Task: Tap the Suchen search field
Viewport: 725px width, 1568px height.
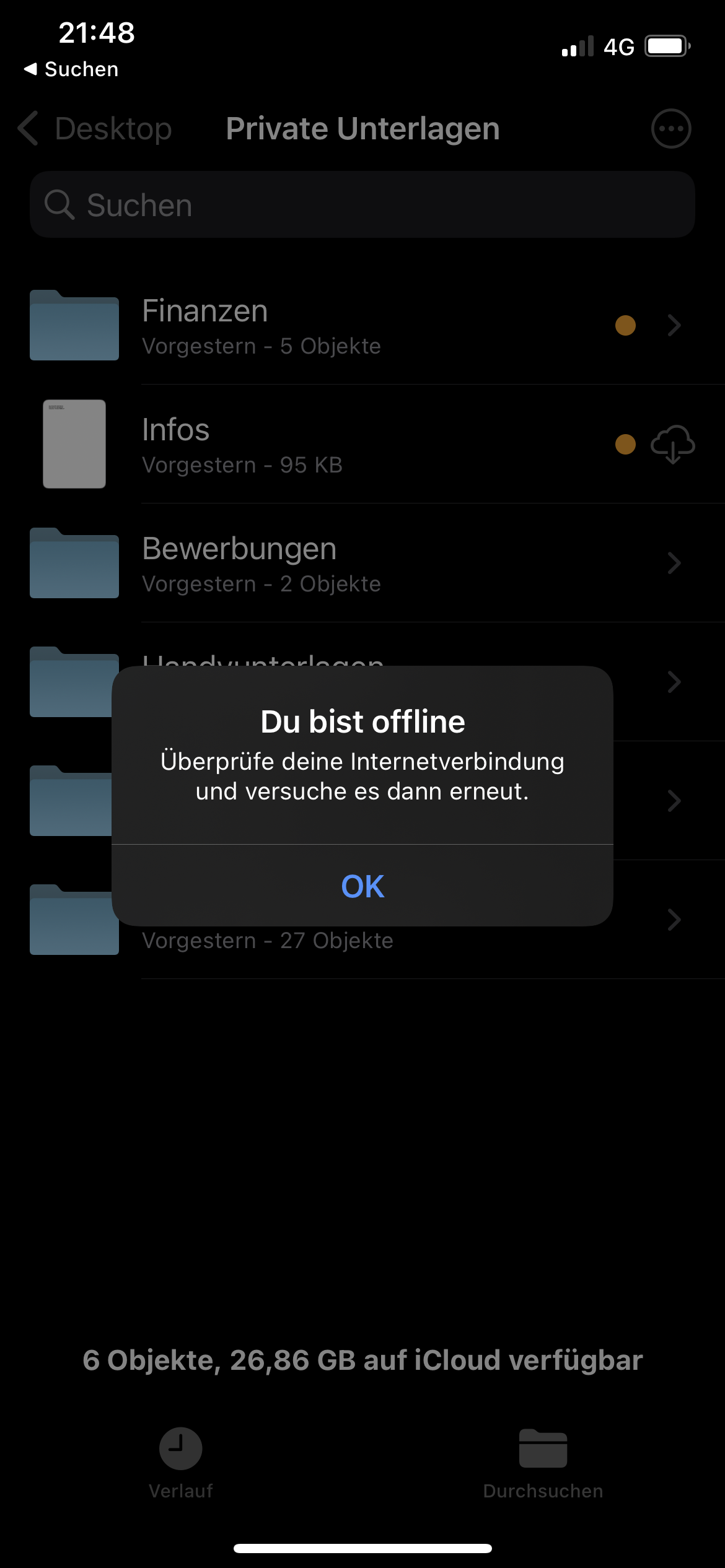Action: click(362, 205)
